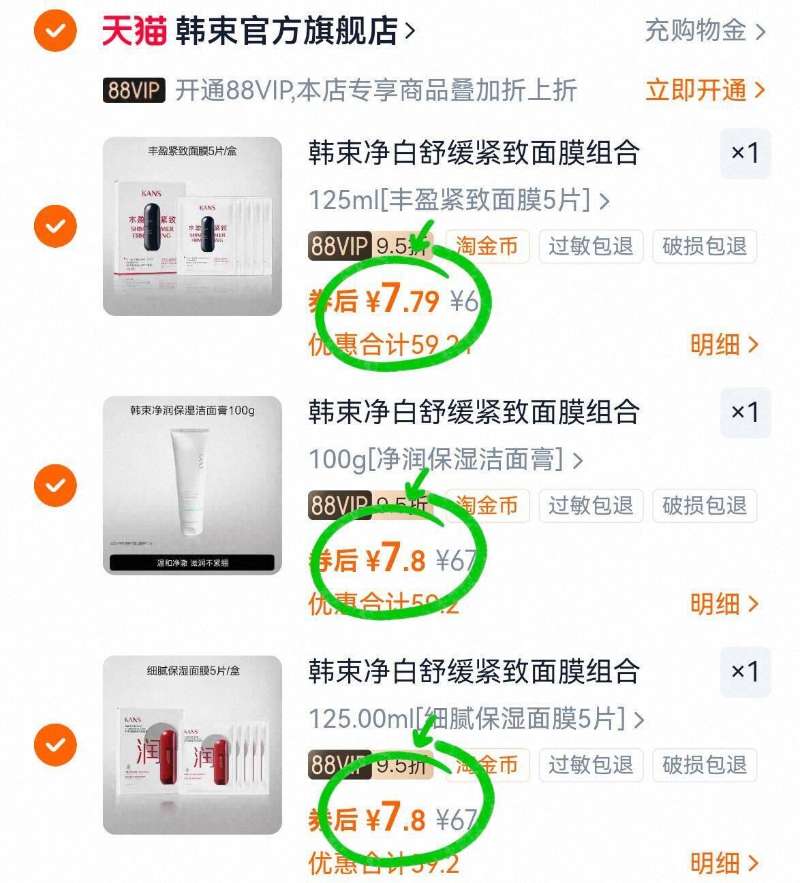
Task: Click the 过敏包退 guarantee tag on first product
Action: pyautogui.click(x=592, y=247)
